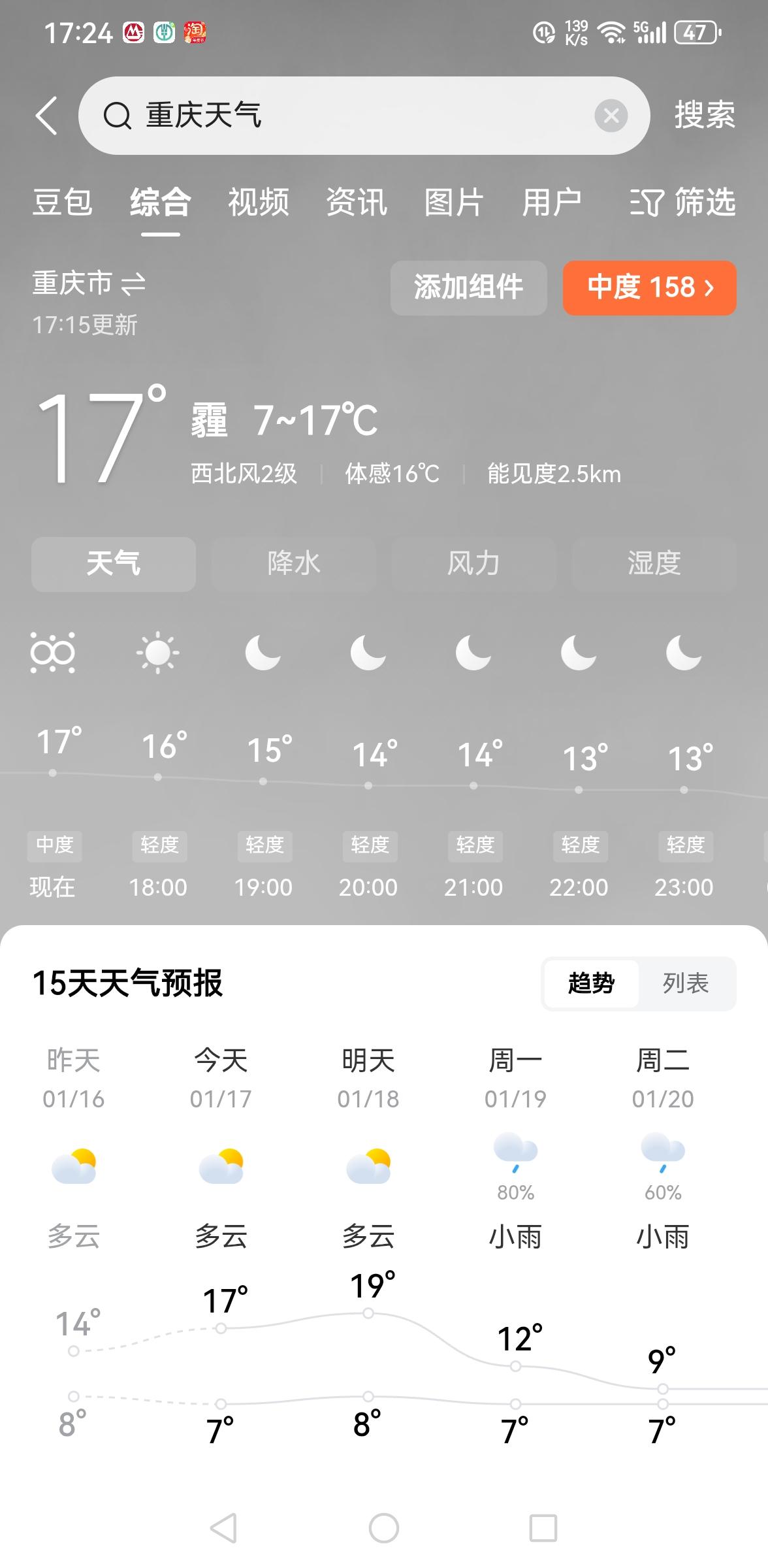Screen dimensions: 768x1568
Task: Select the haze weather icon for 现在
Action: [x=54, y=653]
